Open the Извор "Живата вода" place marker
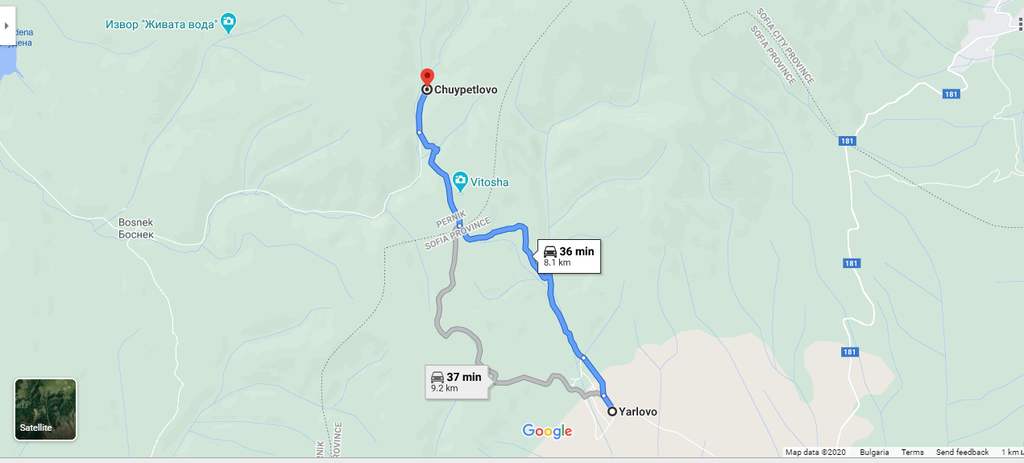This screenshot has width=1024, height=463. [x=229, y=22]
